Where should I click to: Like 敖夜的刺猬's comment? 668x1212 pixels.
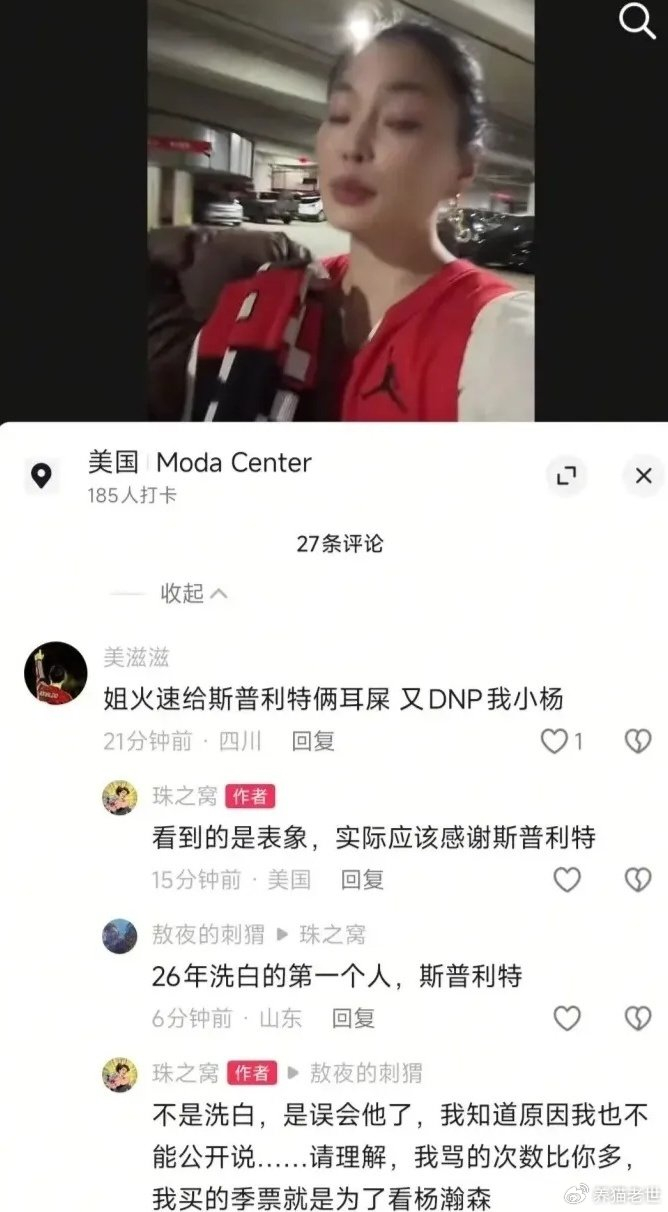coord(567,1018)
